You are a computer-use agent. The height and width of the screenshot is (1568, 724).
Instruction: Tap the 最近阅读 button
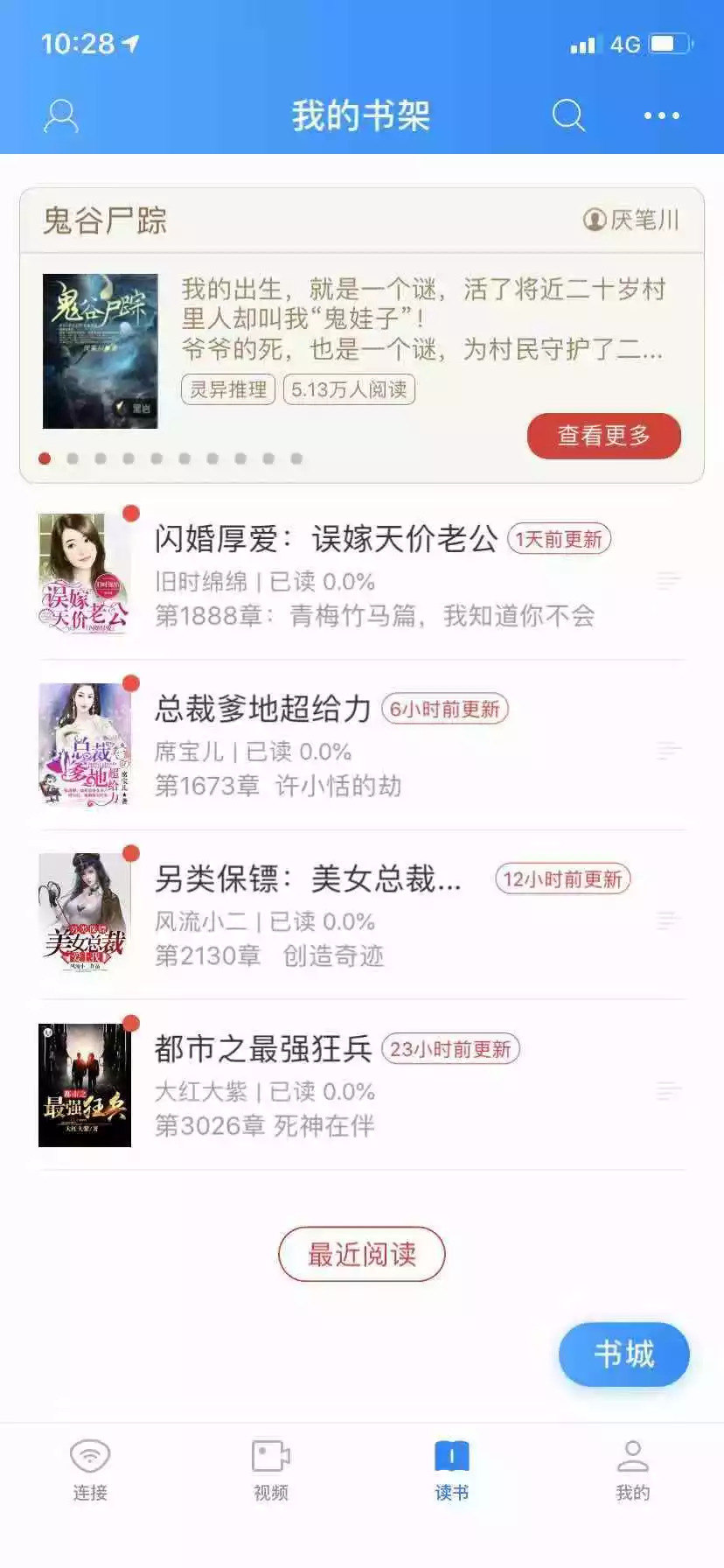362,1254
